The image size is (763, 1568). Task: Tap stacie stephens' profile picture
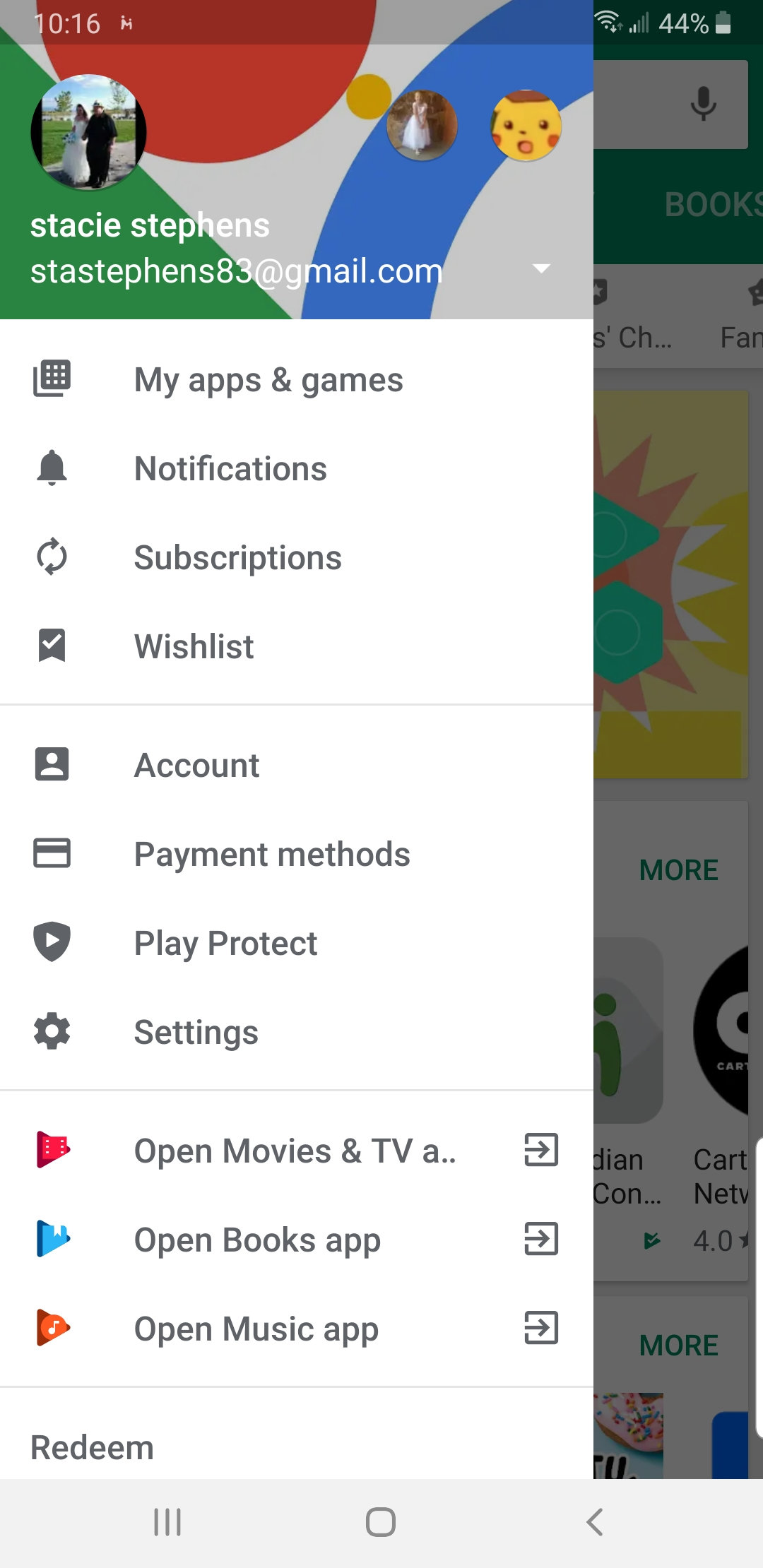click(x=88, y=132)
